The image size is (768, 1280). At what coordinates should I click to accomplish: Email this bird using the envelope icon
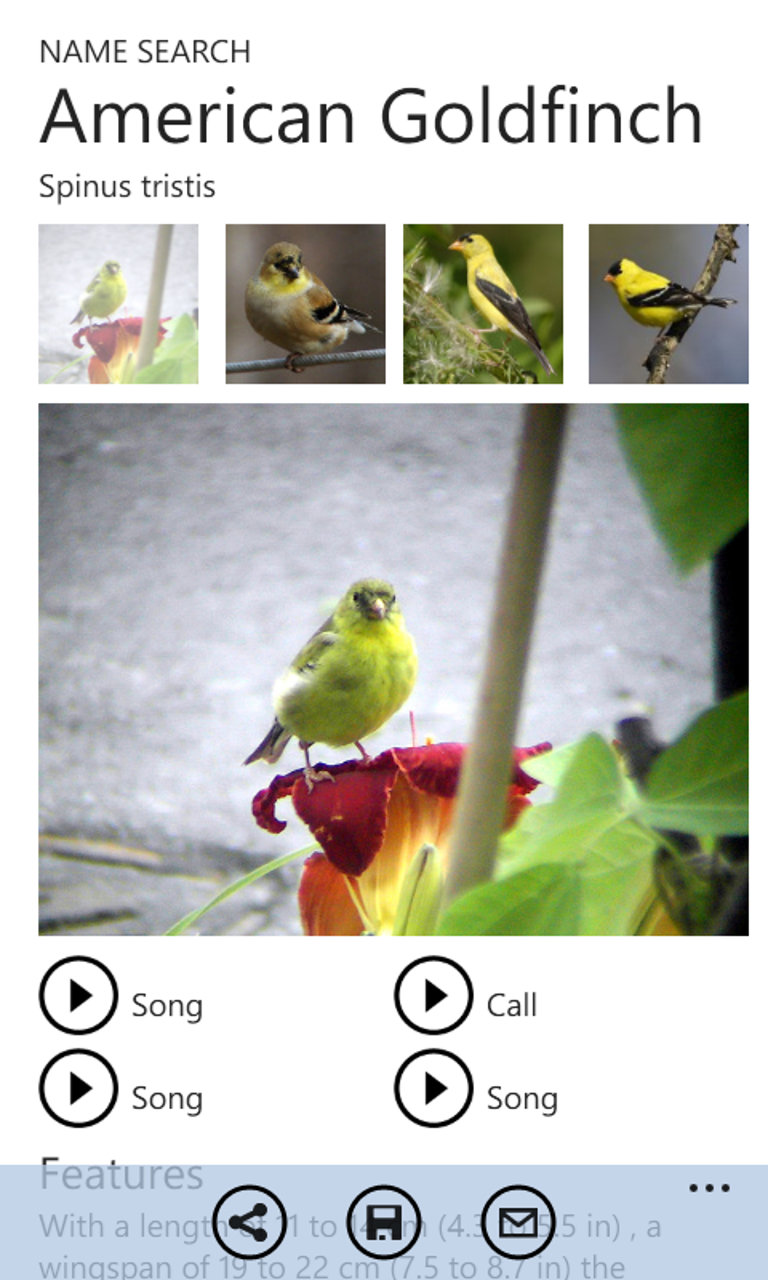pos(518,1221)
